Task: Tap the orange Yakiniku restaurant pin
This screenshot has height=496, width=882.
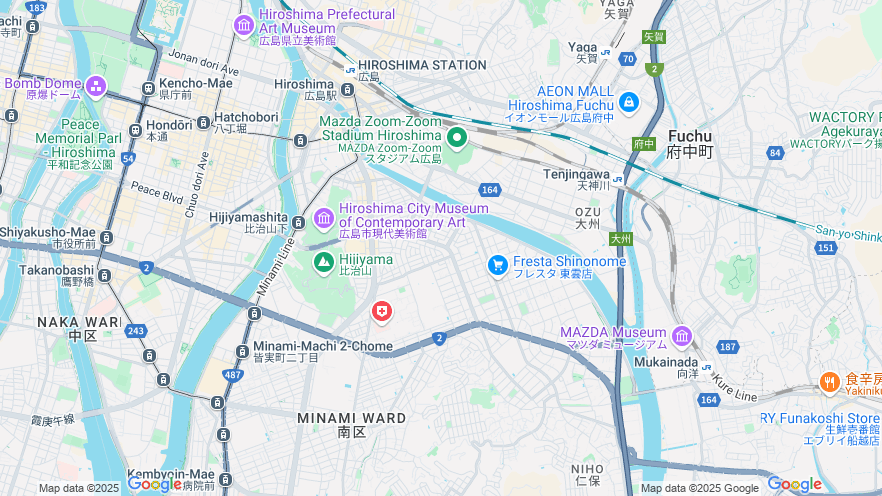Action: click(x=829, y=382)
